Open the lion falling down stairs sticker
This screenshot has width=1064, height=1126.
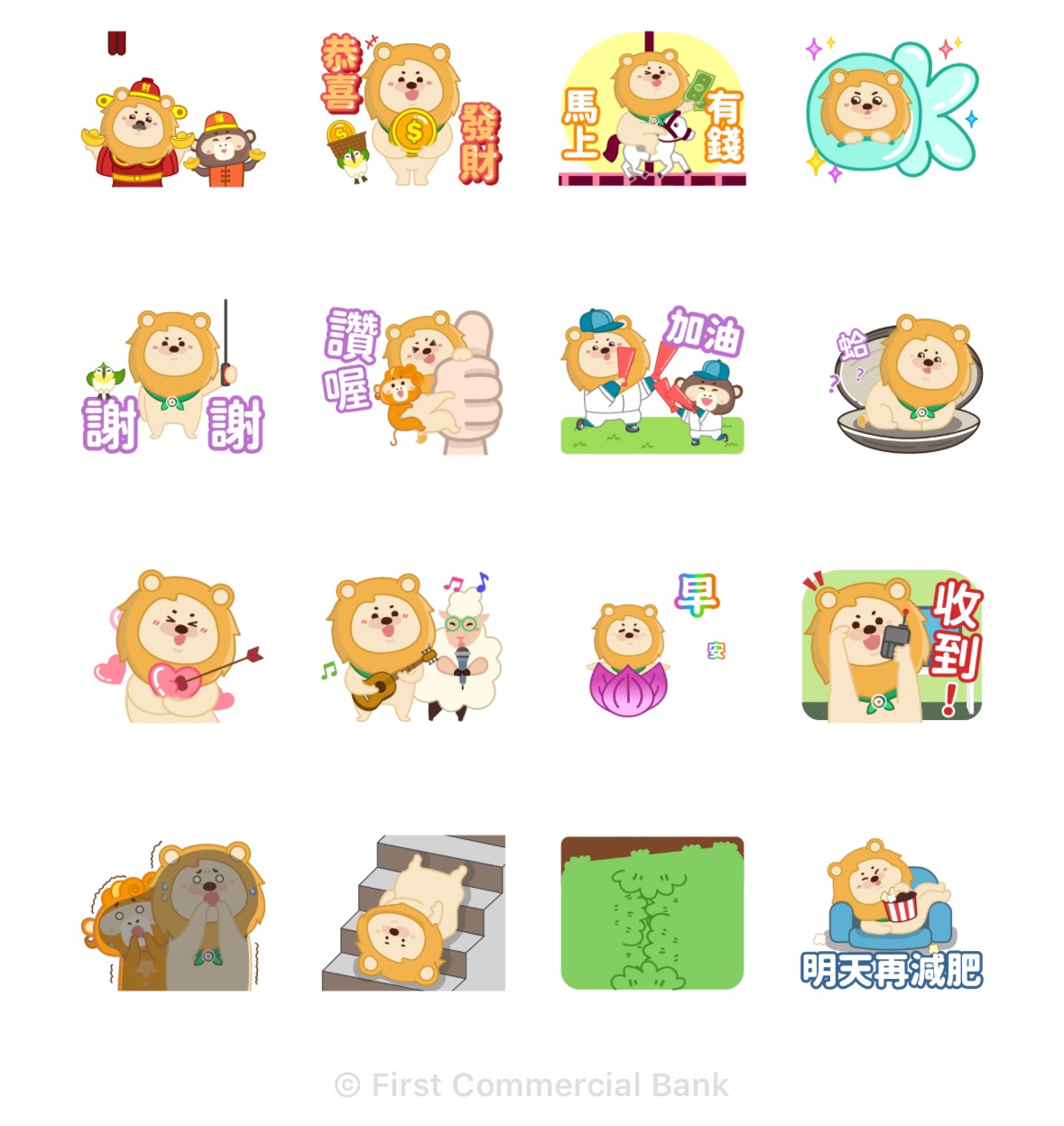(x=413, y=913)
